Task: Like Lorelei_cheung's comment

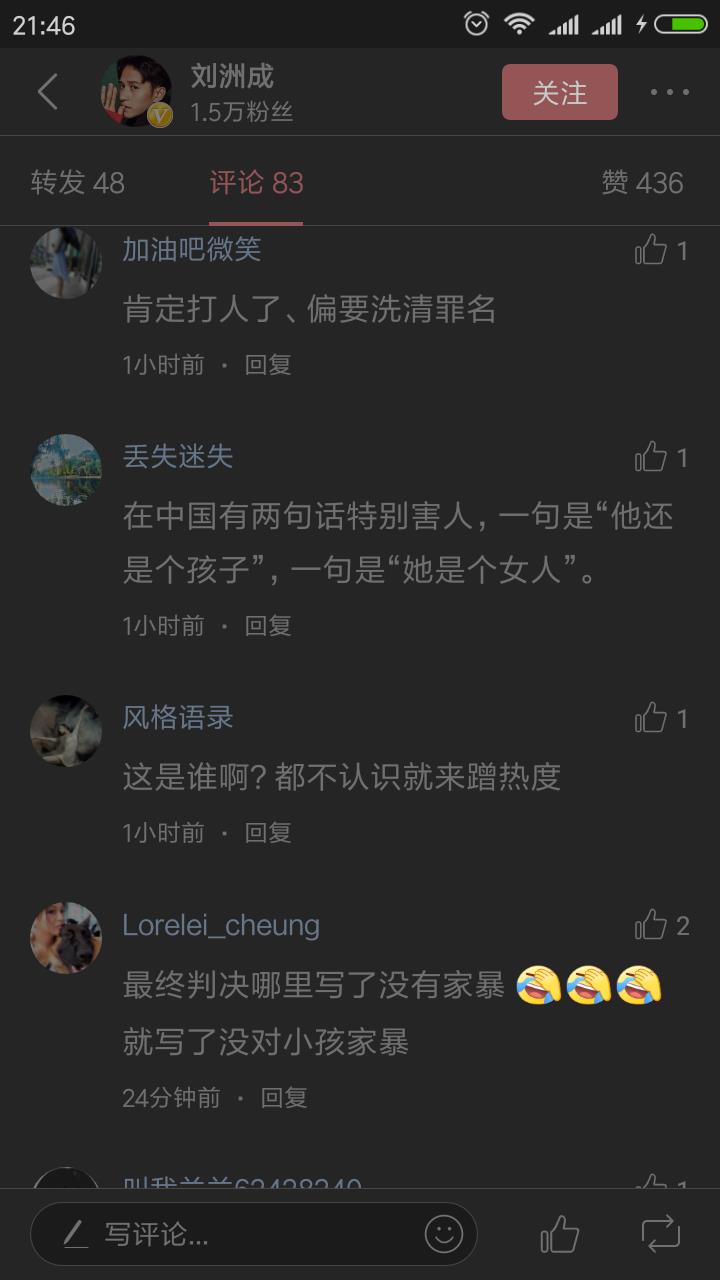Action: coord(651,926)
